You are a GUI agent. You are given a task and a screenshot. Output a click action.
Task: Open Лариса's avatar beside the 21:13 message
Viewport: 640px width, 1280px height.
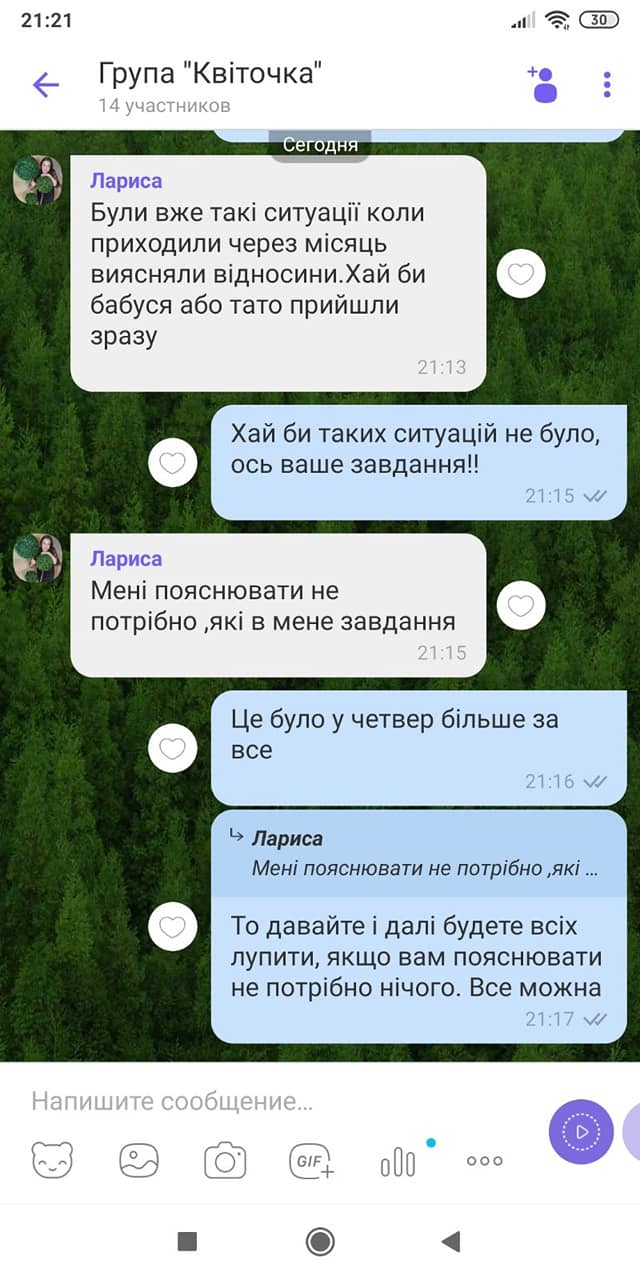(39, 180)
